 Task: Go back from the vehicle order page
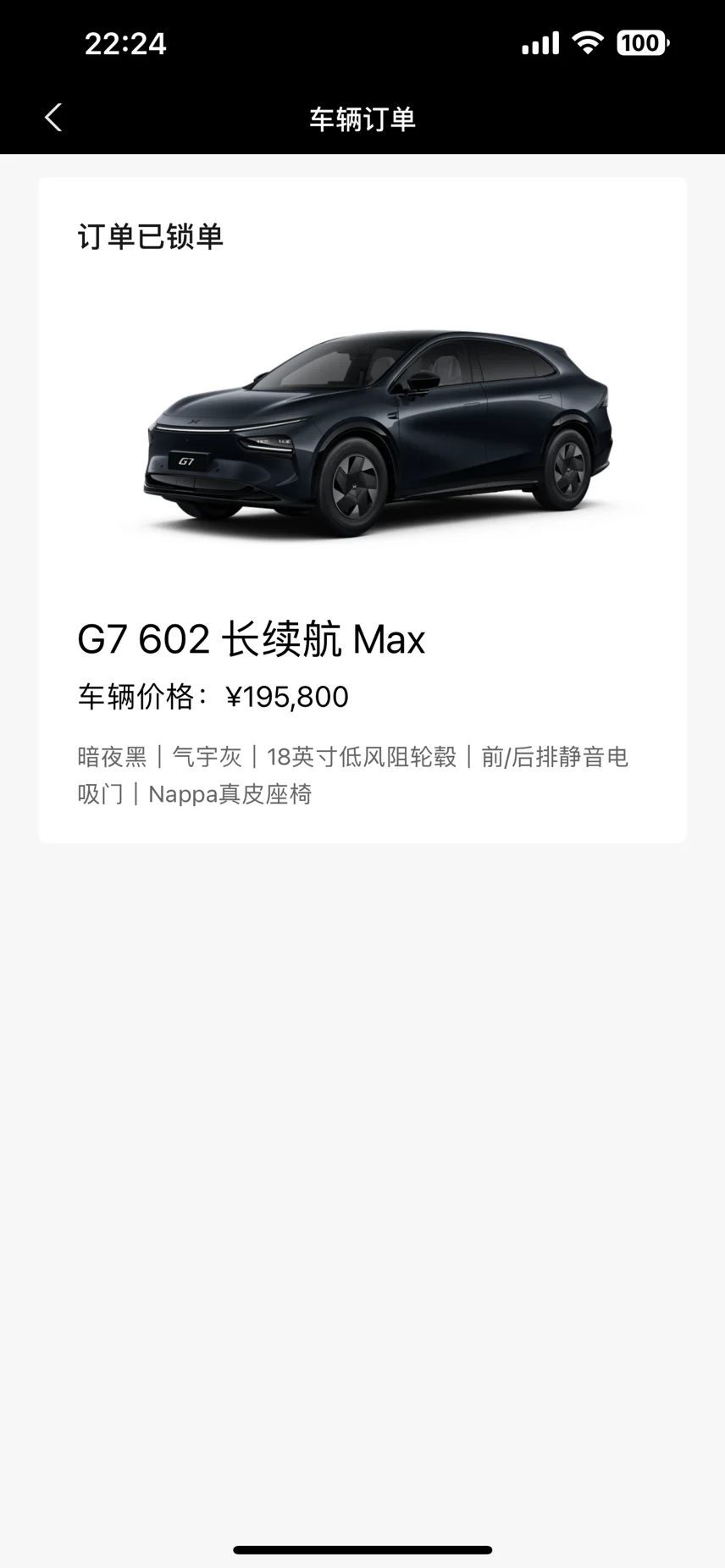pyautogui.click(x=53, y=118)
